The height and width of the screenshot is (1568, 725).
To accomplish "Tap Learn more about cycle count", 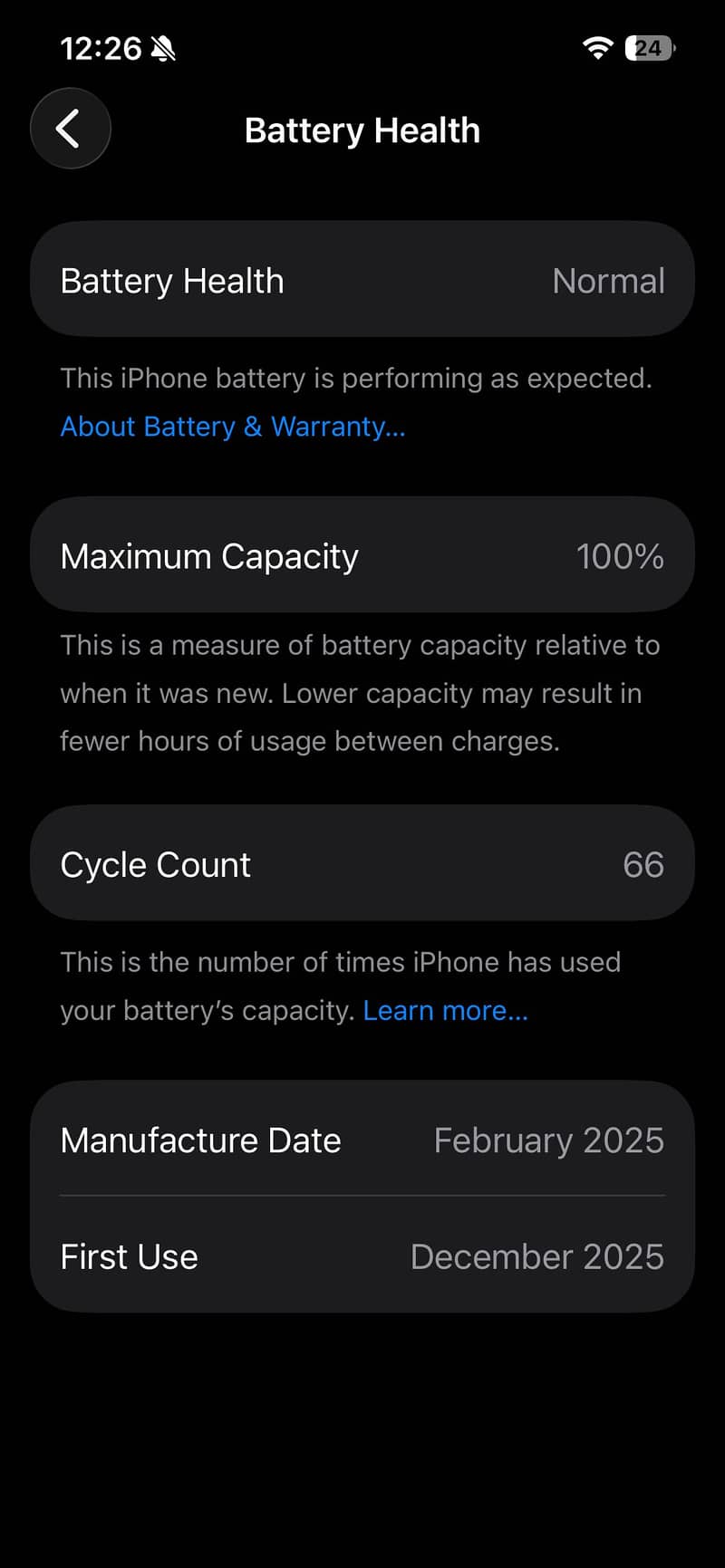I will pyautogui.click(x=445, y=1010).
